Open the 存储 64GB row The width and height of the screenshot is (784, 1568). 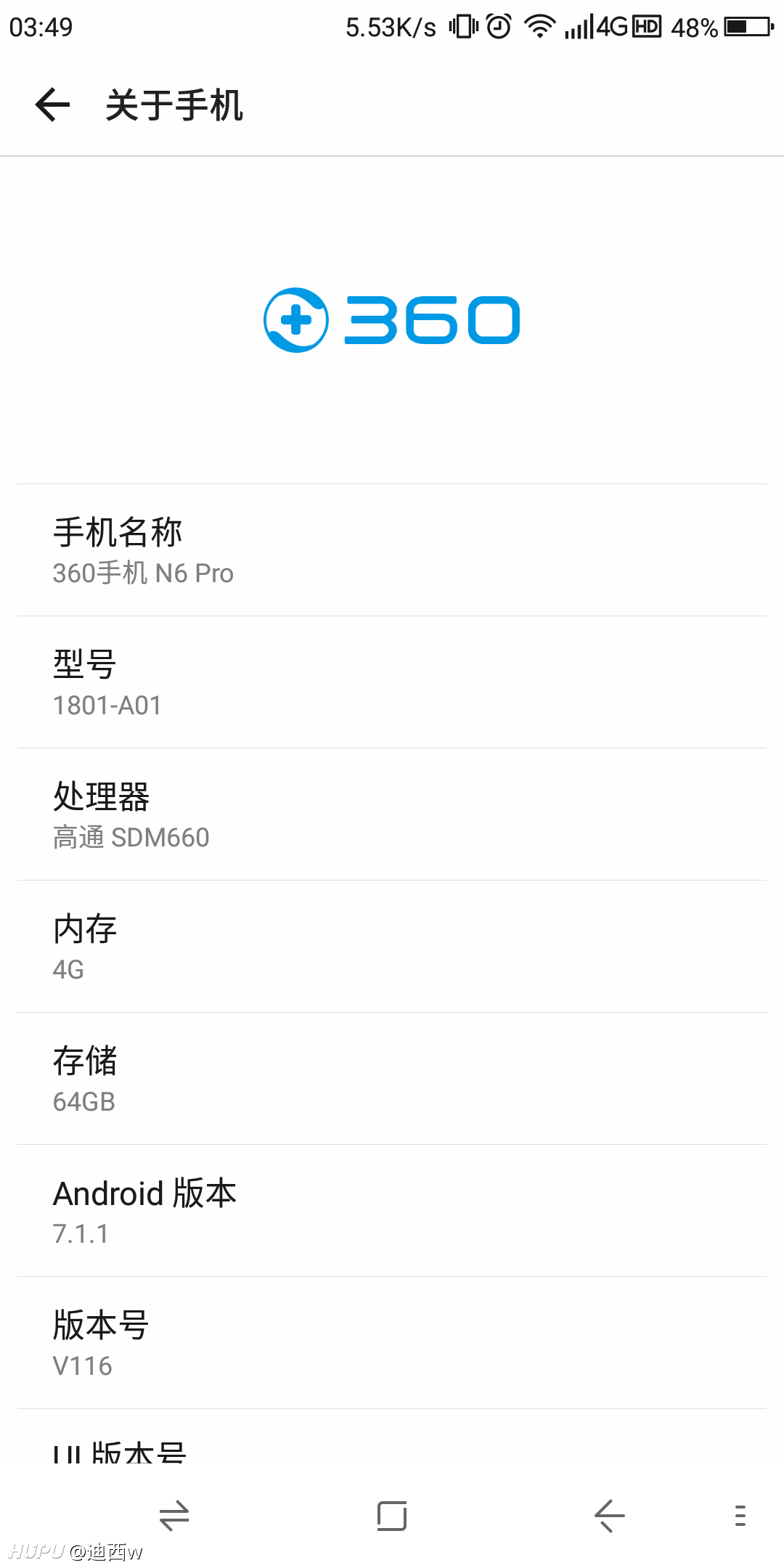[x=392, y=1079]
